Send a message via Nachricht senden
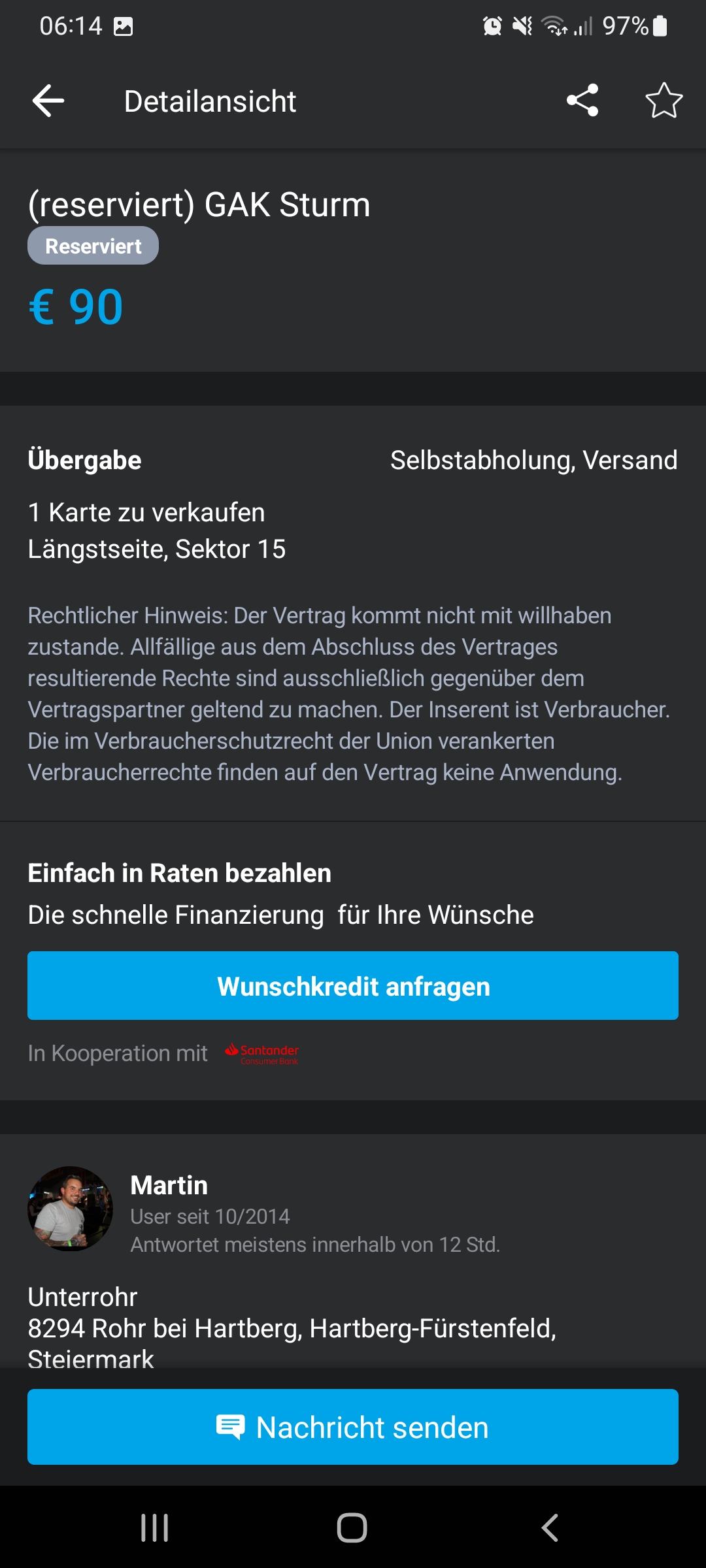 (353, 1427)
